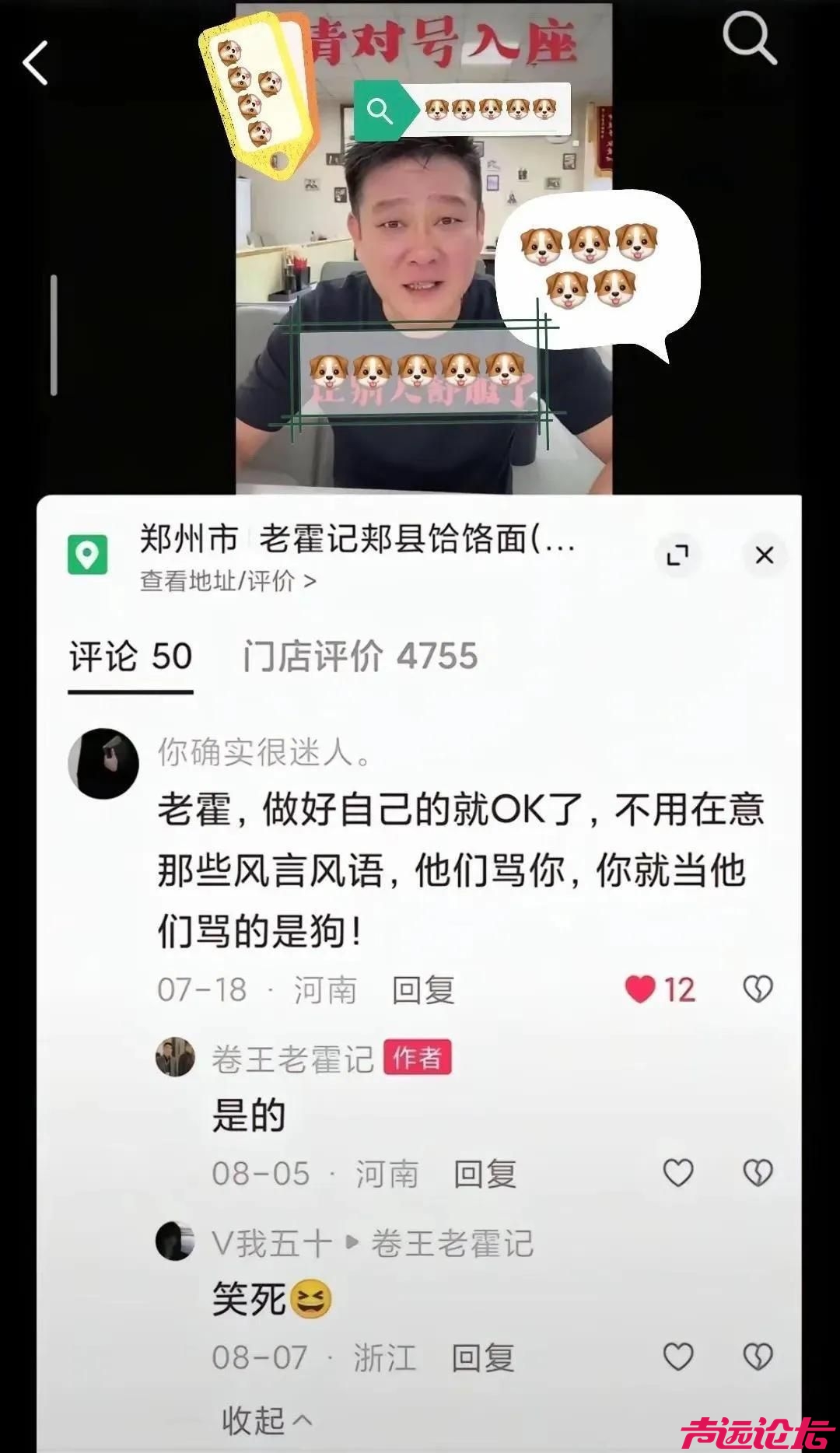Open search via the magnifier icon
This screenshot has height=1453, width=840.
pos(749,39)
